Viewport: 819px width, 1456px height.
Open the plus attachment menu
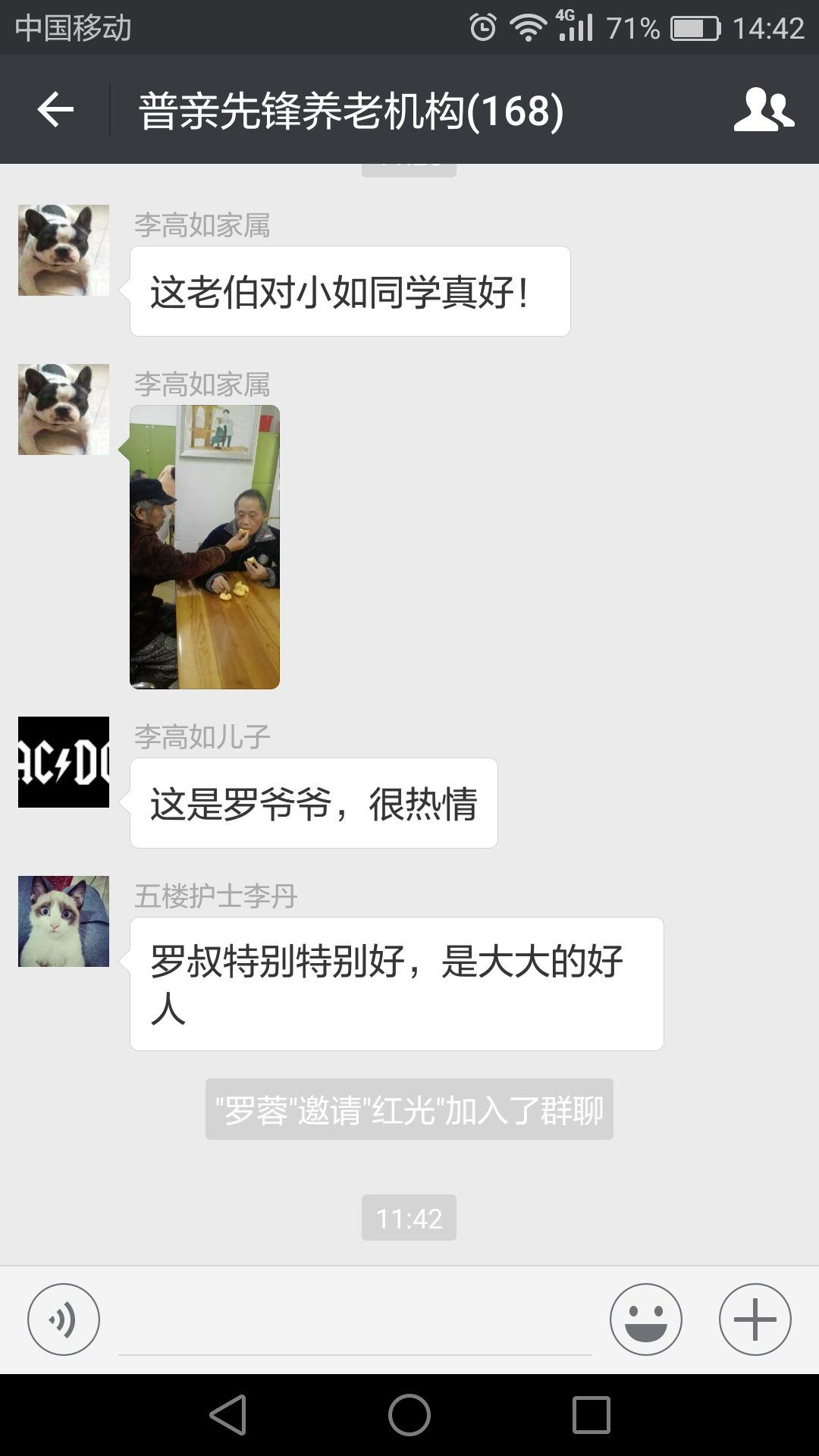tap(755, 1319)
